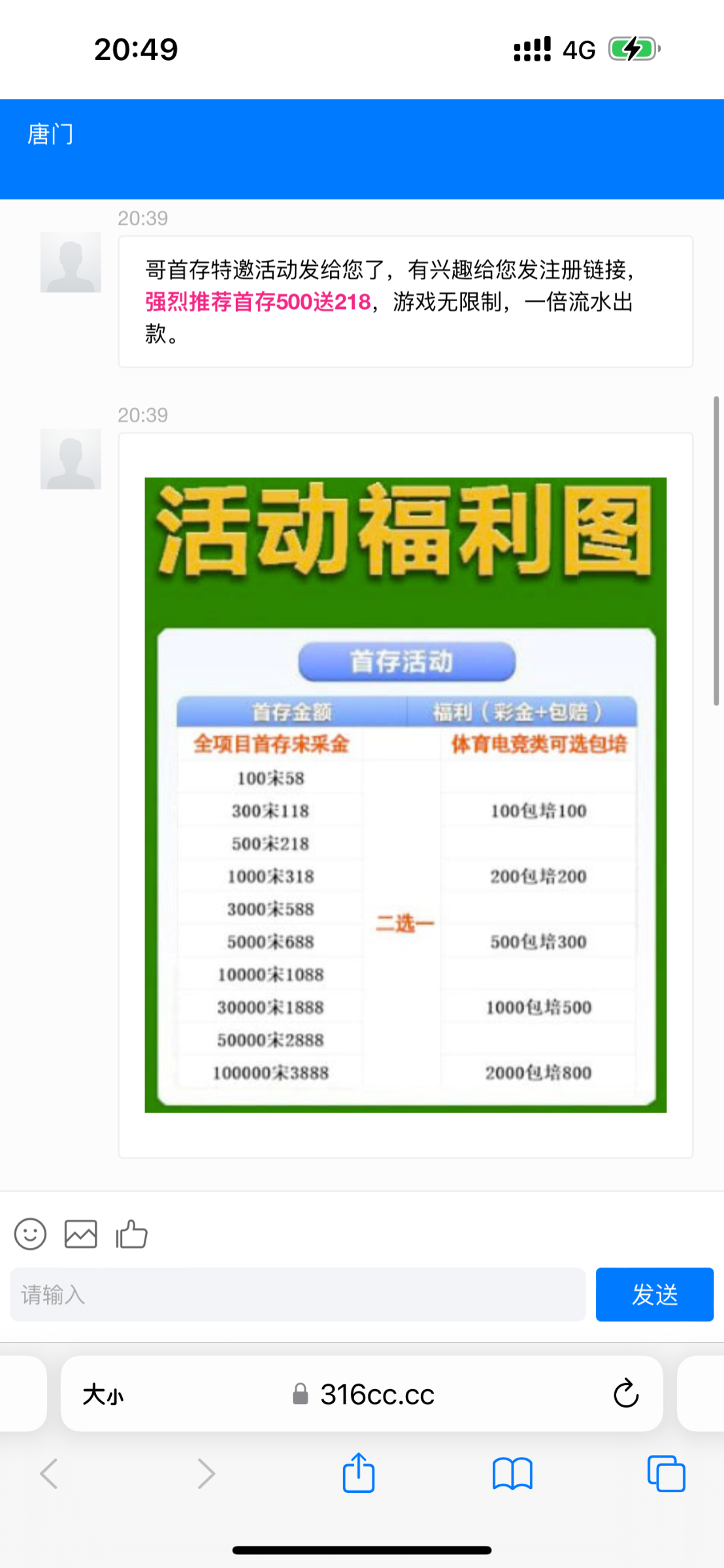Open Safari bookmarks
724x1568 pixels.
point(512,1474)
